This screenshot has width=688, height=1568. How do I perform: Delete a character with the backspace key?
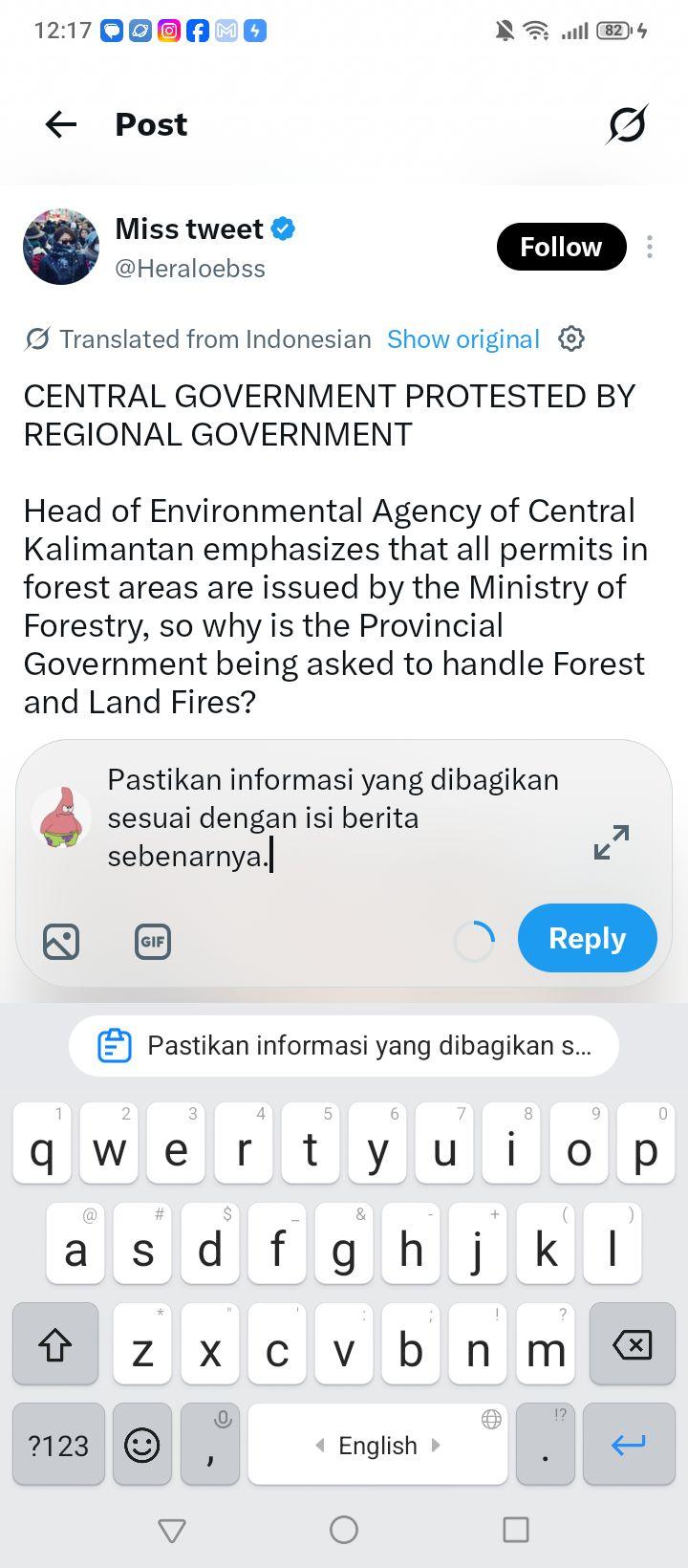632,1344
